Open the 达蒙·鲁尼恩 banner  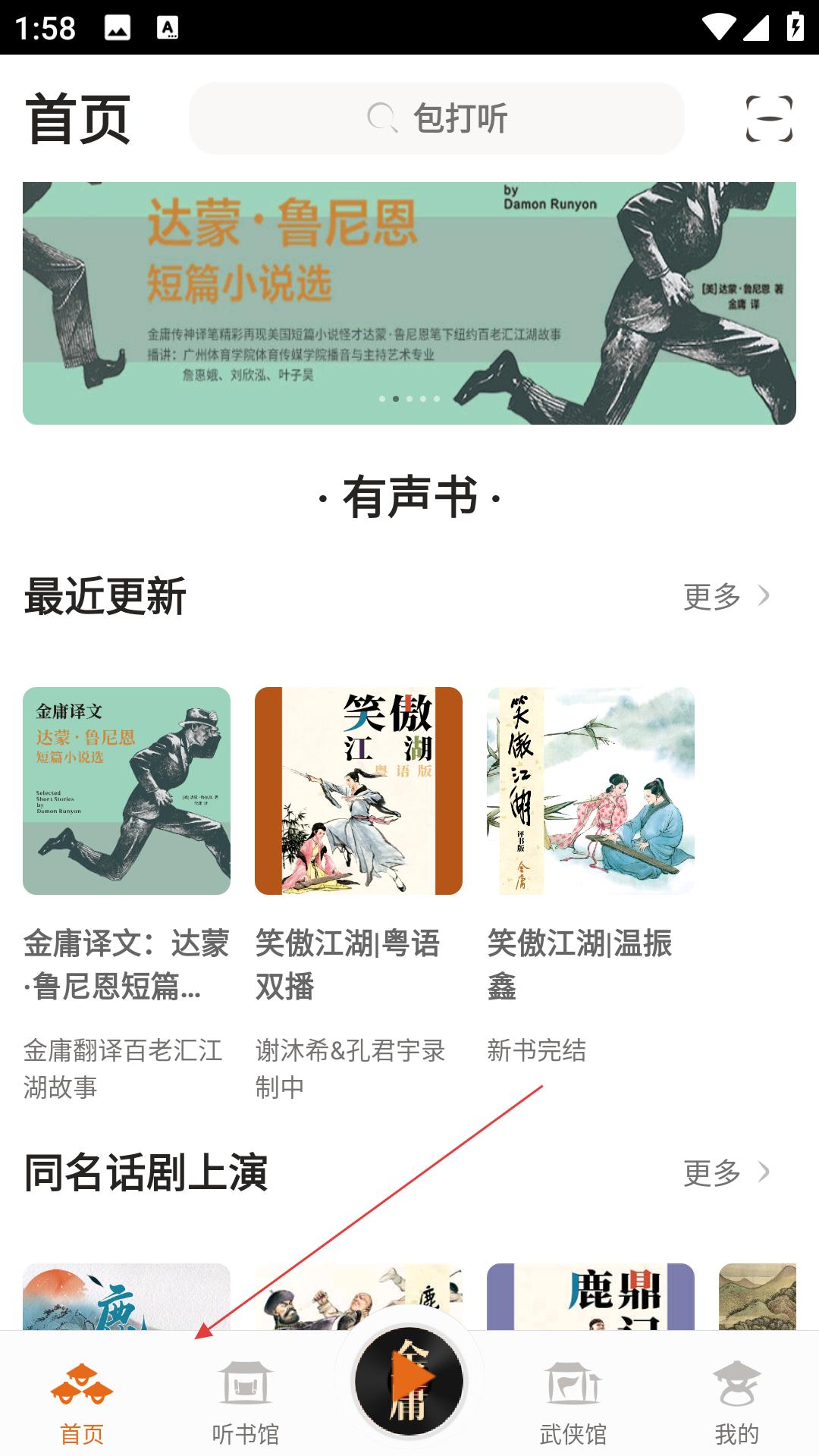pos(409,303)
